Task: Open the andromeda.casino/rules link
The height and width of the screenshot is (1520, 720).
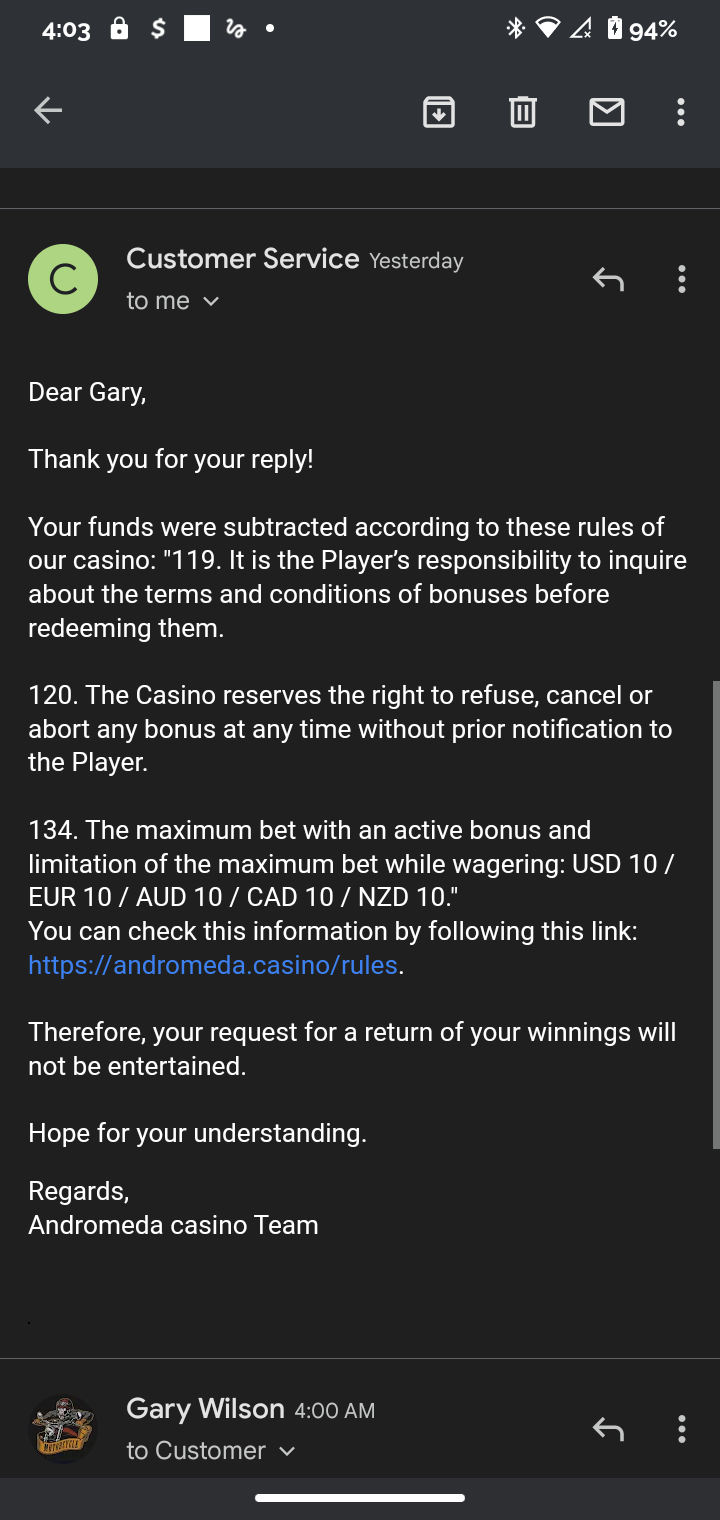Action: [x=213, y=966]
